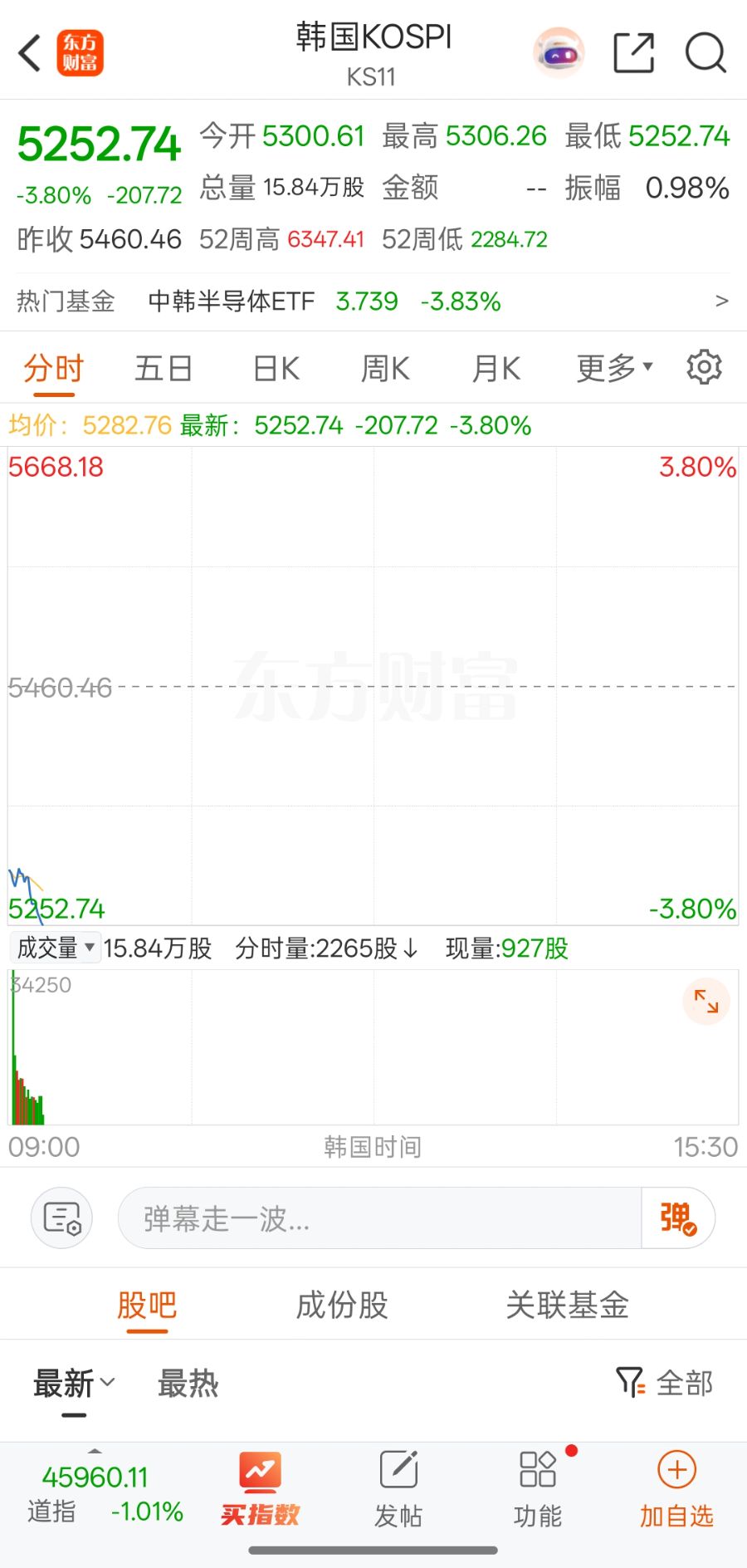Open the search magnifier

tap(705, 54)
